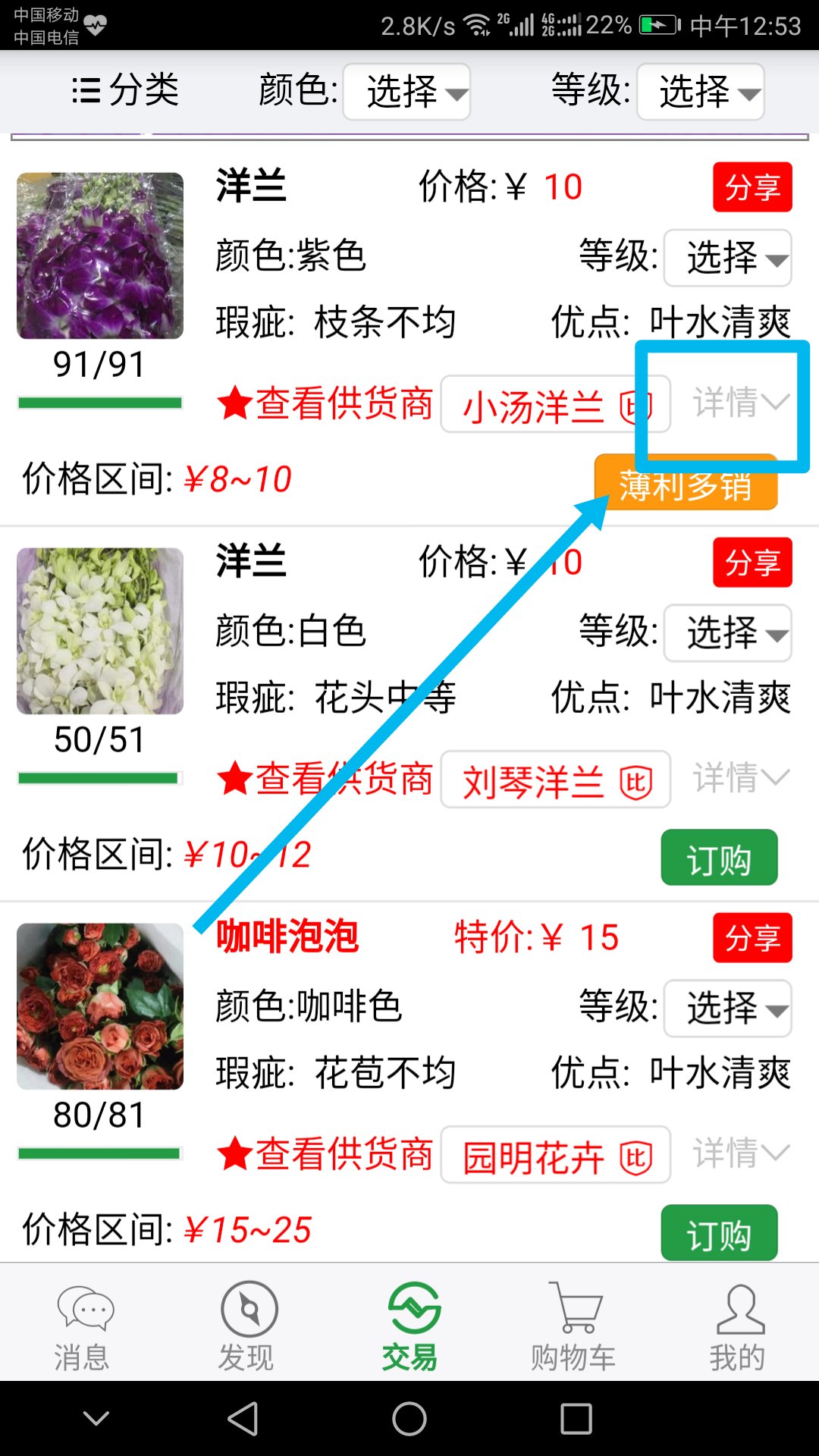Viewport: 819px width, 1456px height.
Task: Switch to the 发现 tab
Action: (246, 1327)
